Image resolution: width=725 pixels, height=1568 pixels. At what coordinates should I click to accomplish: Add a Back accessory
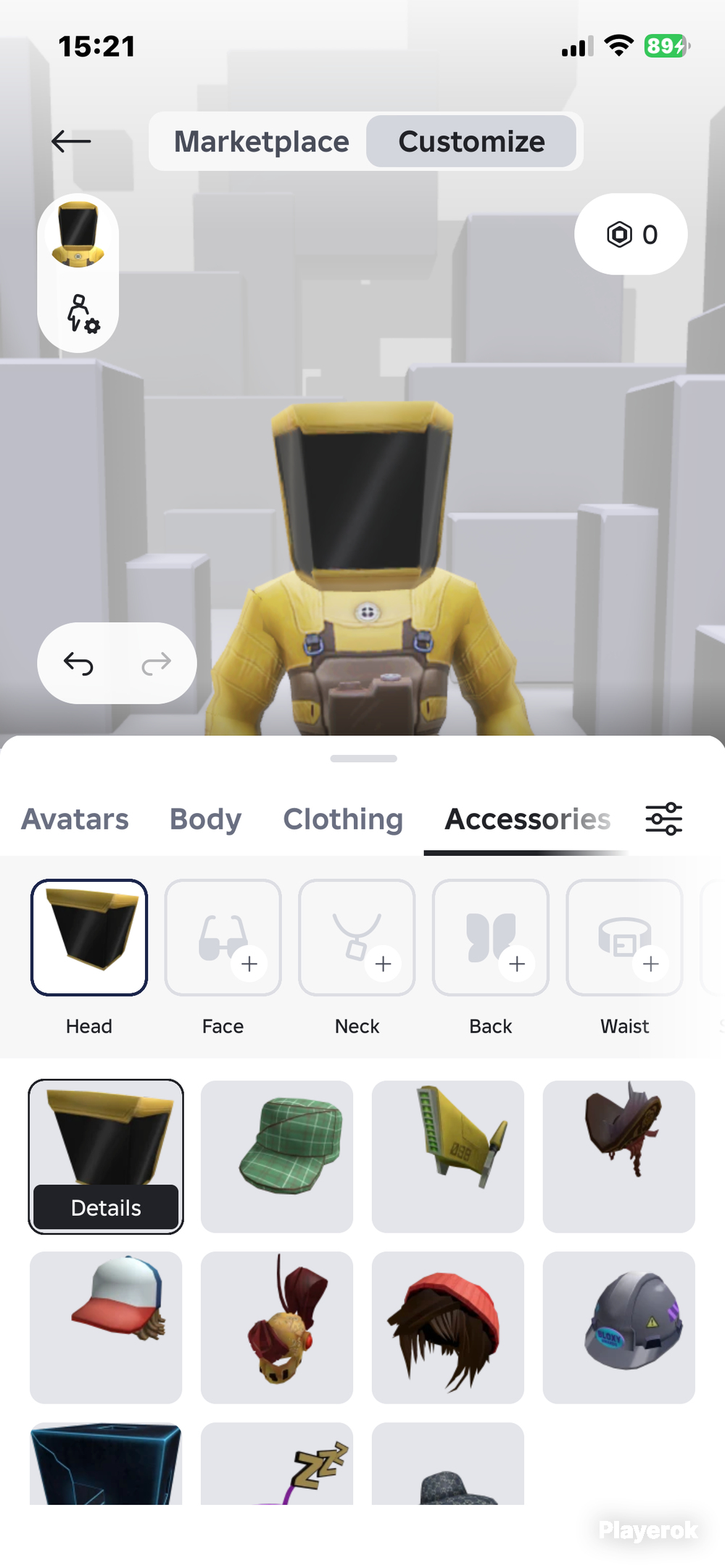tap(491, 938)
